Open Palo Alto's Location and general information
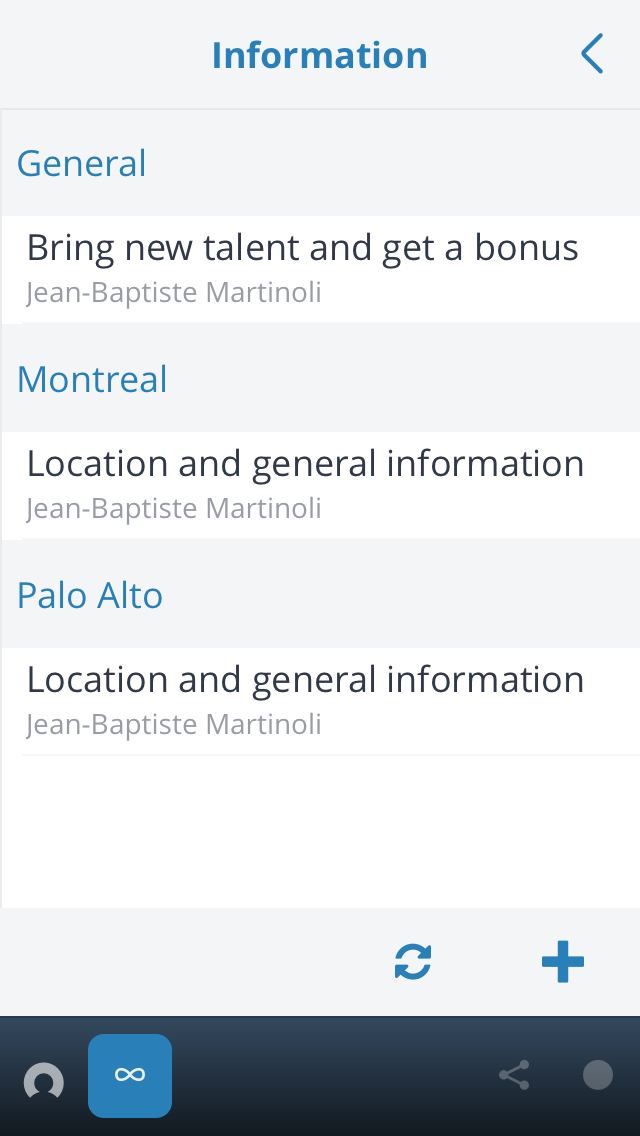 (x=320, y=701)
